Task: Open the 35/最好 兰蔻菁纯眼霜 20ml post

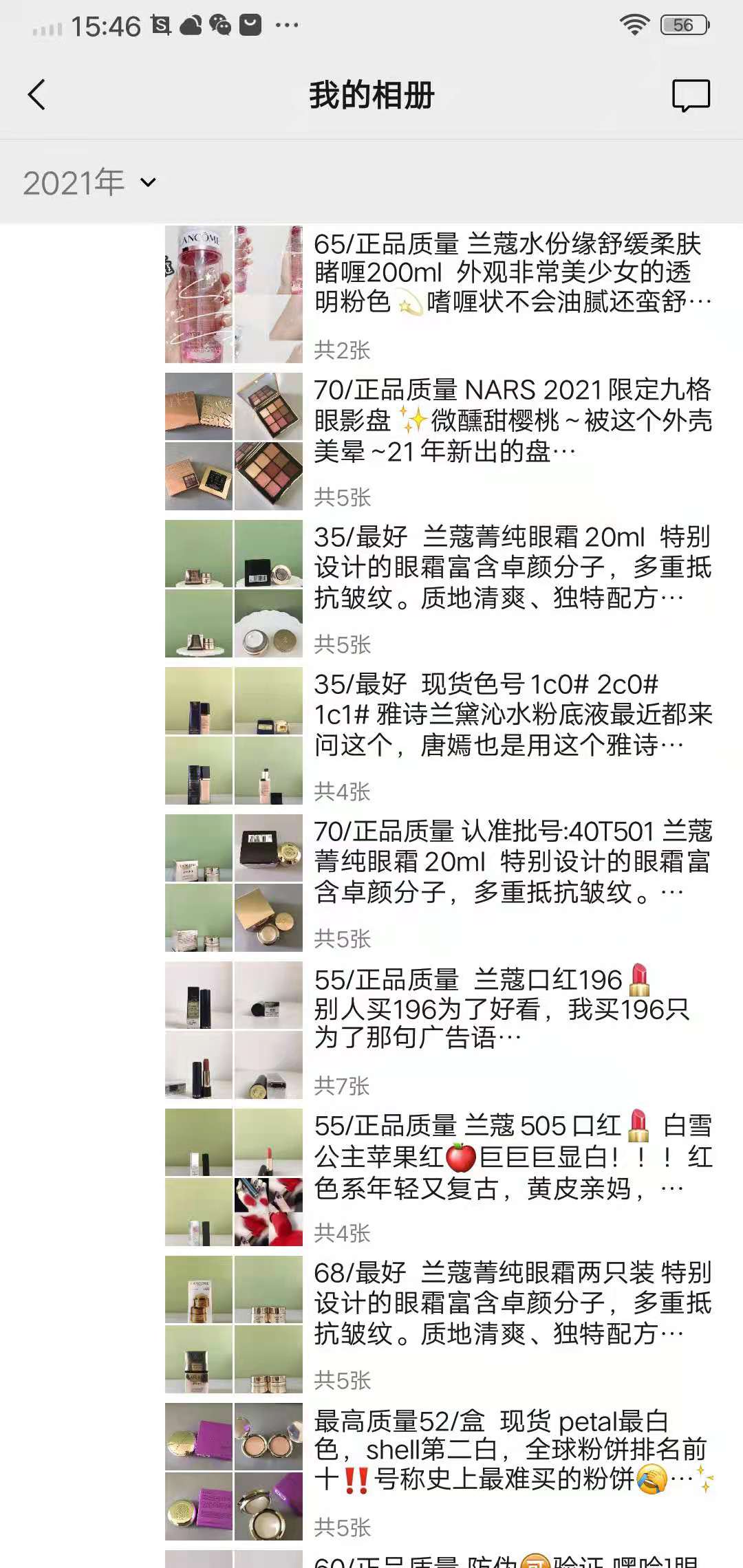Action: [512, 567]
